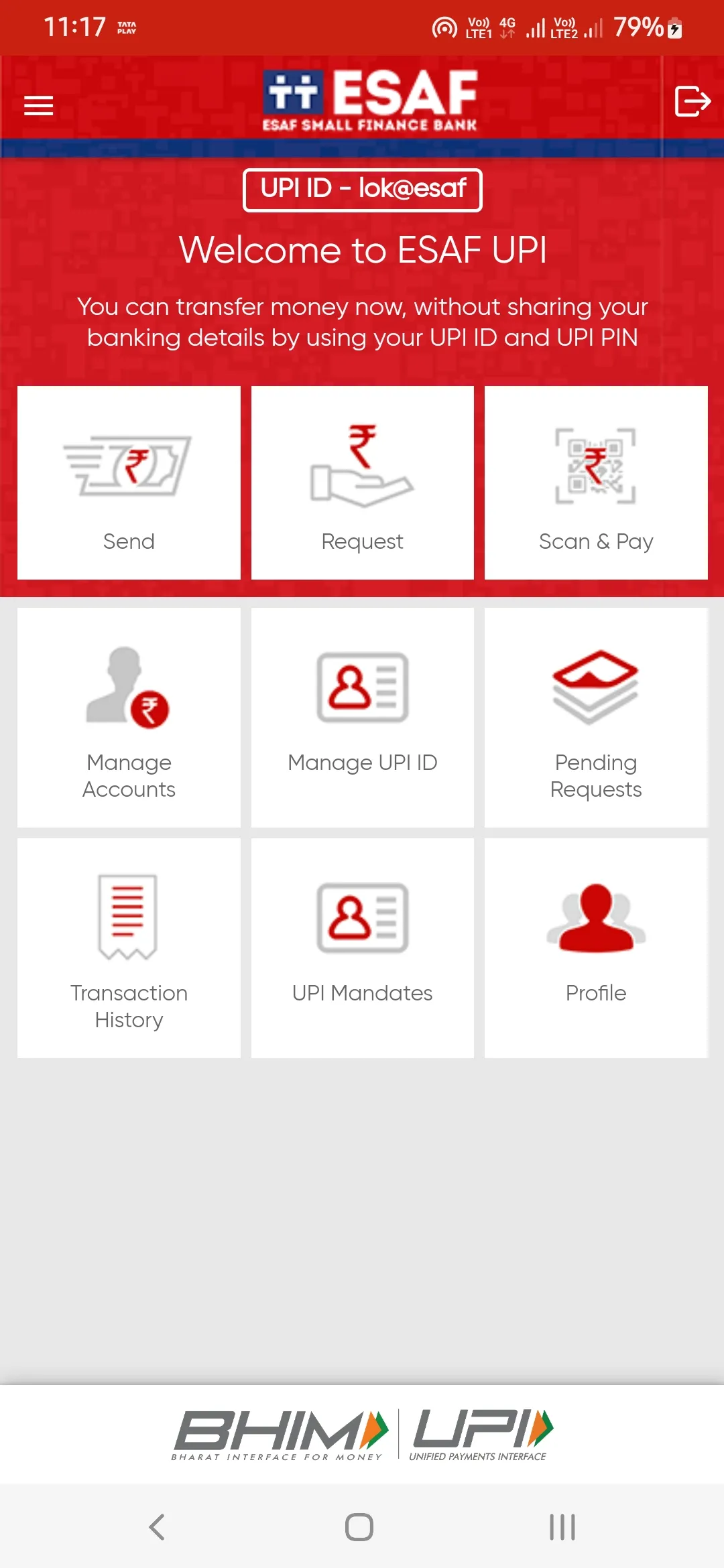This screenshot has height=1568, width=724.
Task: View Pending Requests
Action: [x=596, y=717]
